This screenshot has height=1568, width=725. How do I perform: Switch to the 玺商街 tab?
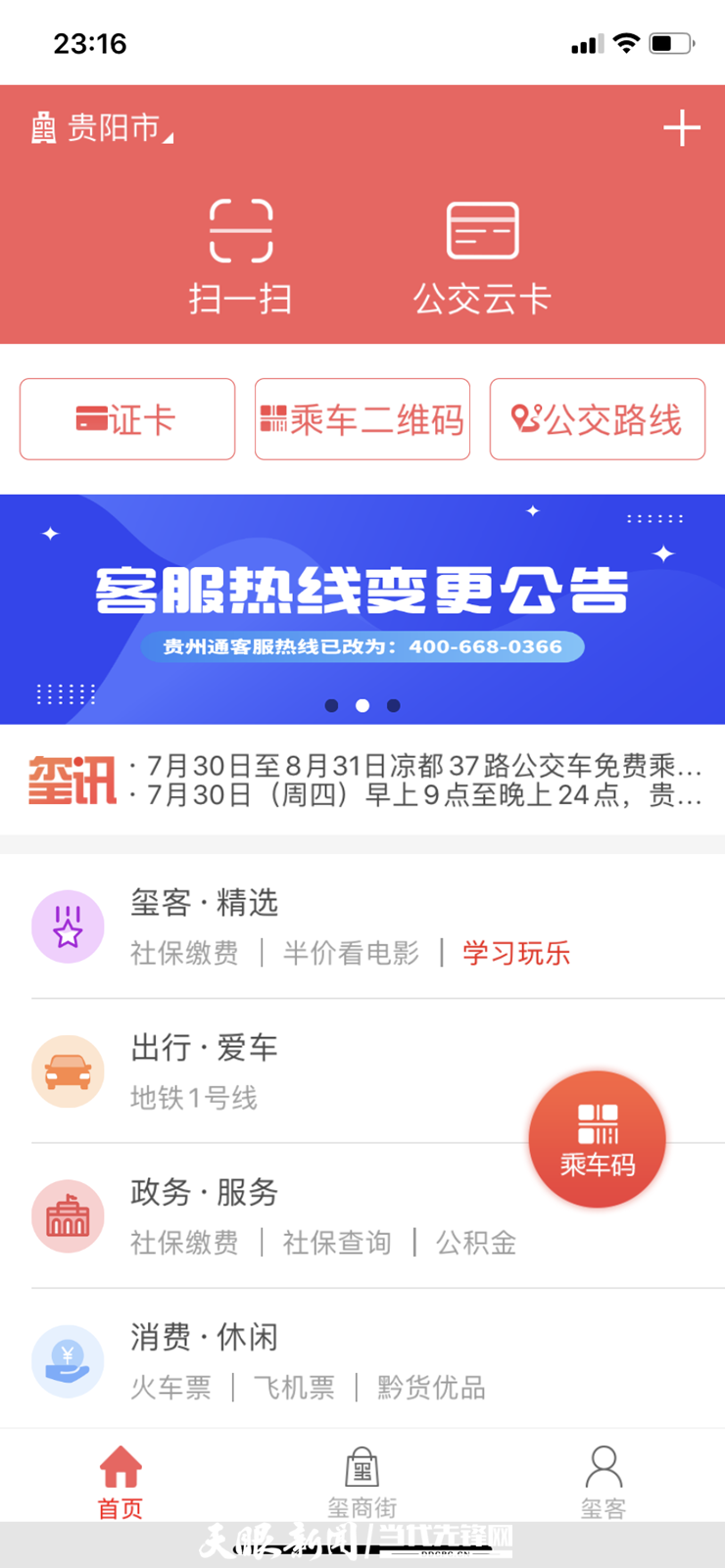[x=362, y=1482]
